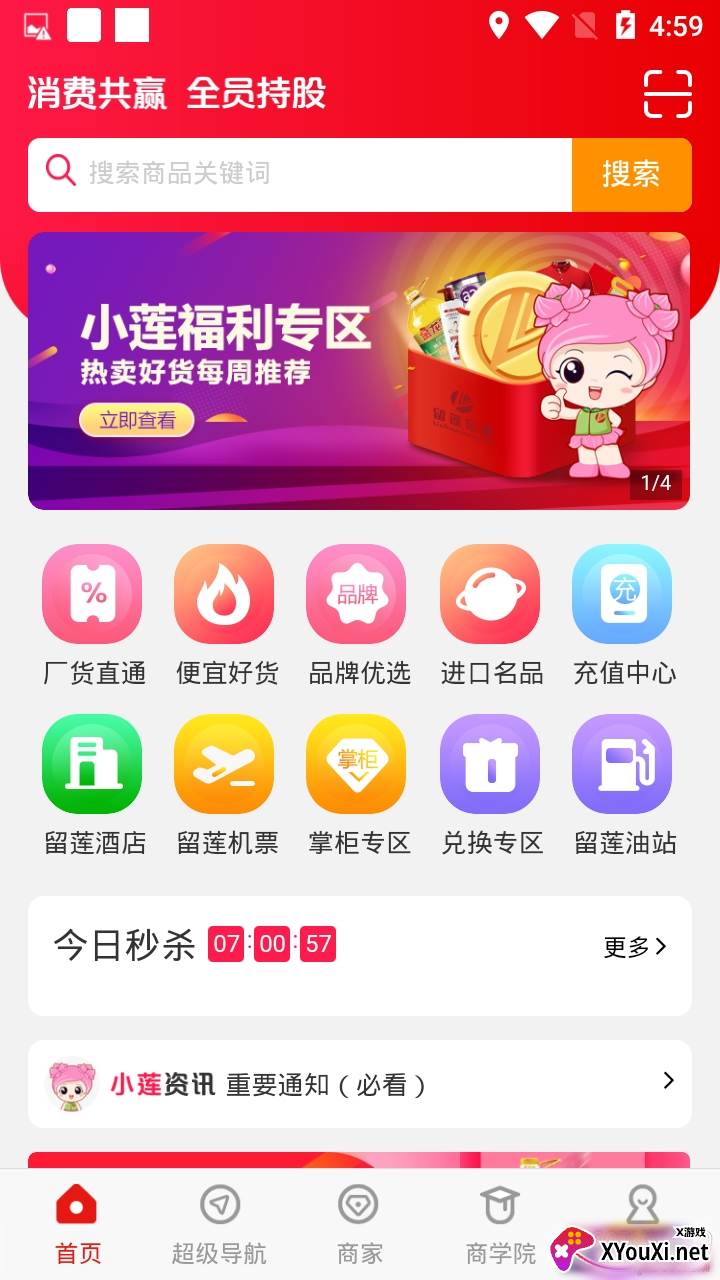Screen dimensions: 720x1280
Task: Switch to the 商家 tab
Action: point(358,1224)
